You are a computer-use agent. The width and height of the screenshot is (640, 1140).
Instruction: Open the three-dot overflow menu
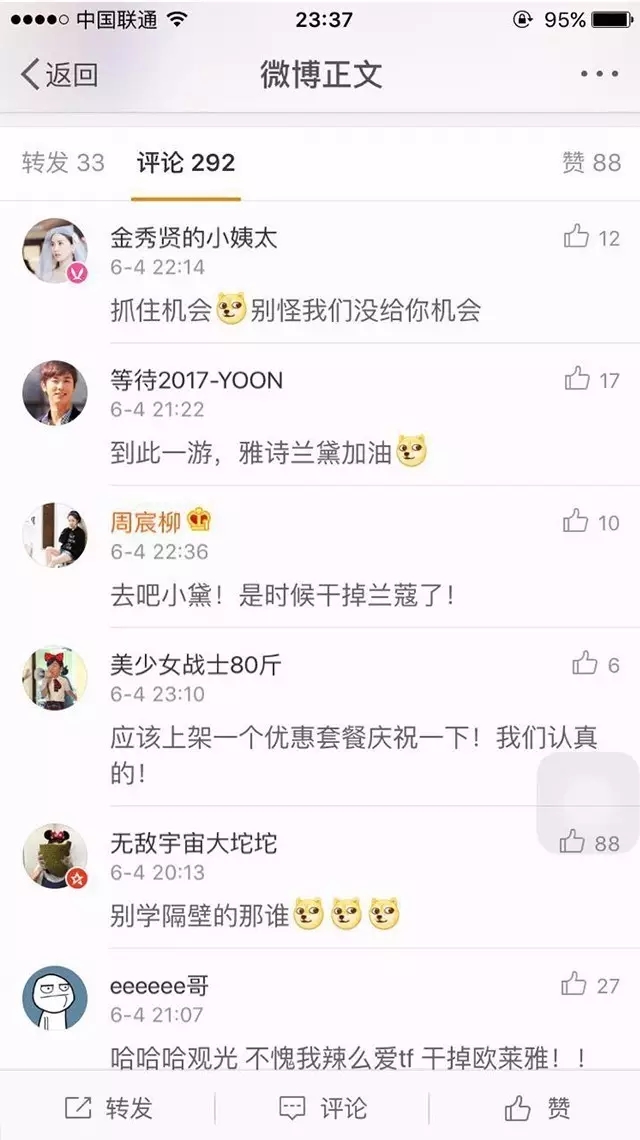[x=598, y=74]
